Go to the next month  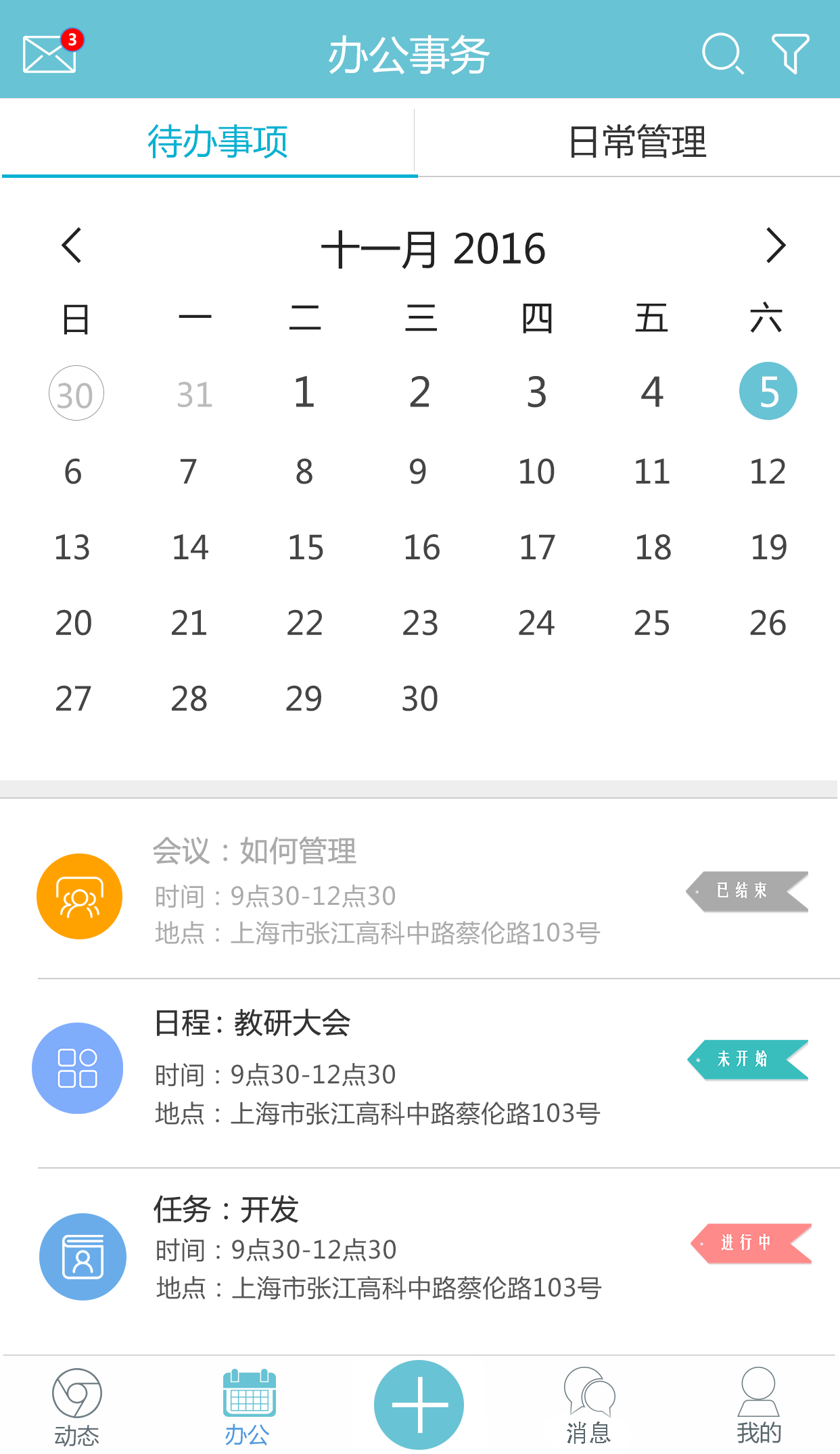pyautogui.click(x=776, y=245)
